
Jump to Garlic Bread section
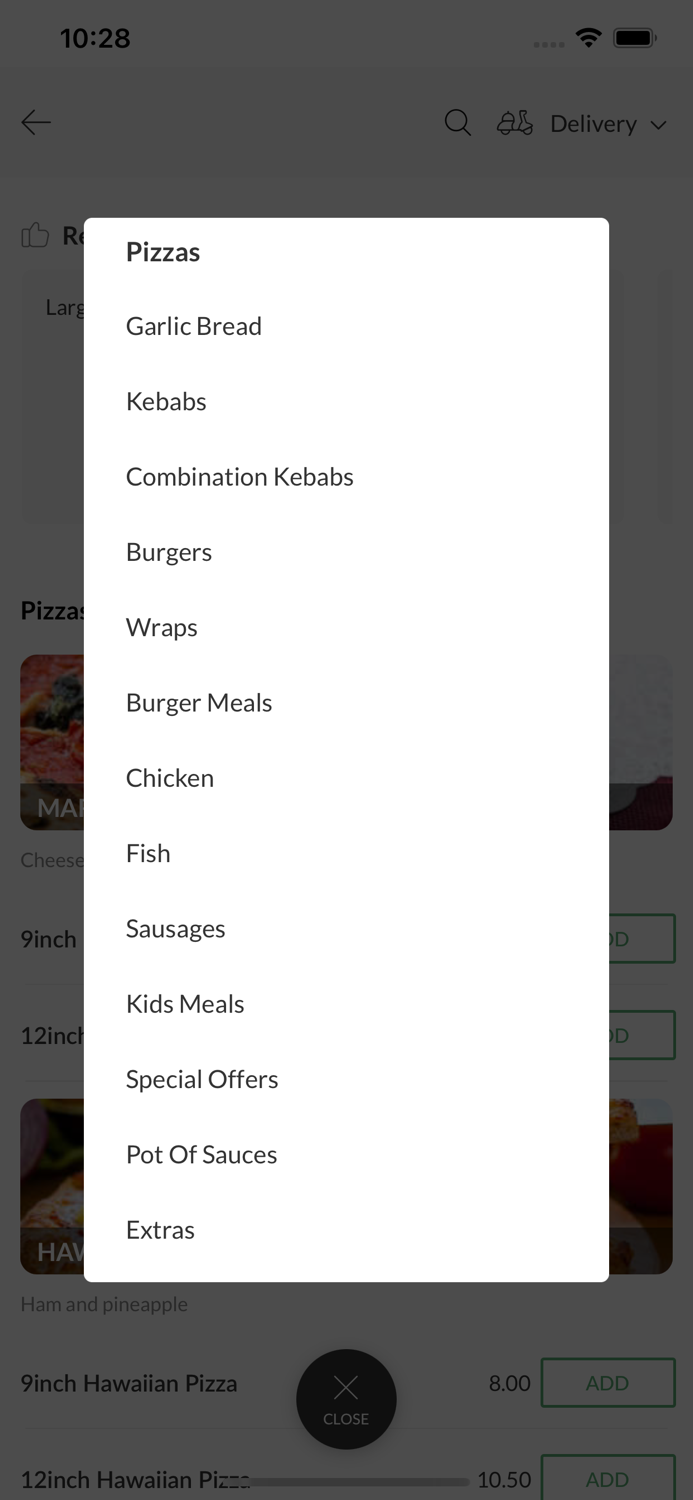(346, 326)
